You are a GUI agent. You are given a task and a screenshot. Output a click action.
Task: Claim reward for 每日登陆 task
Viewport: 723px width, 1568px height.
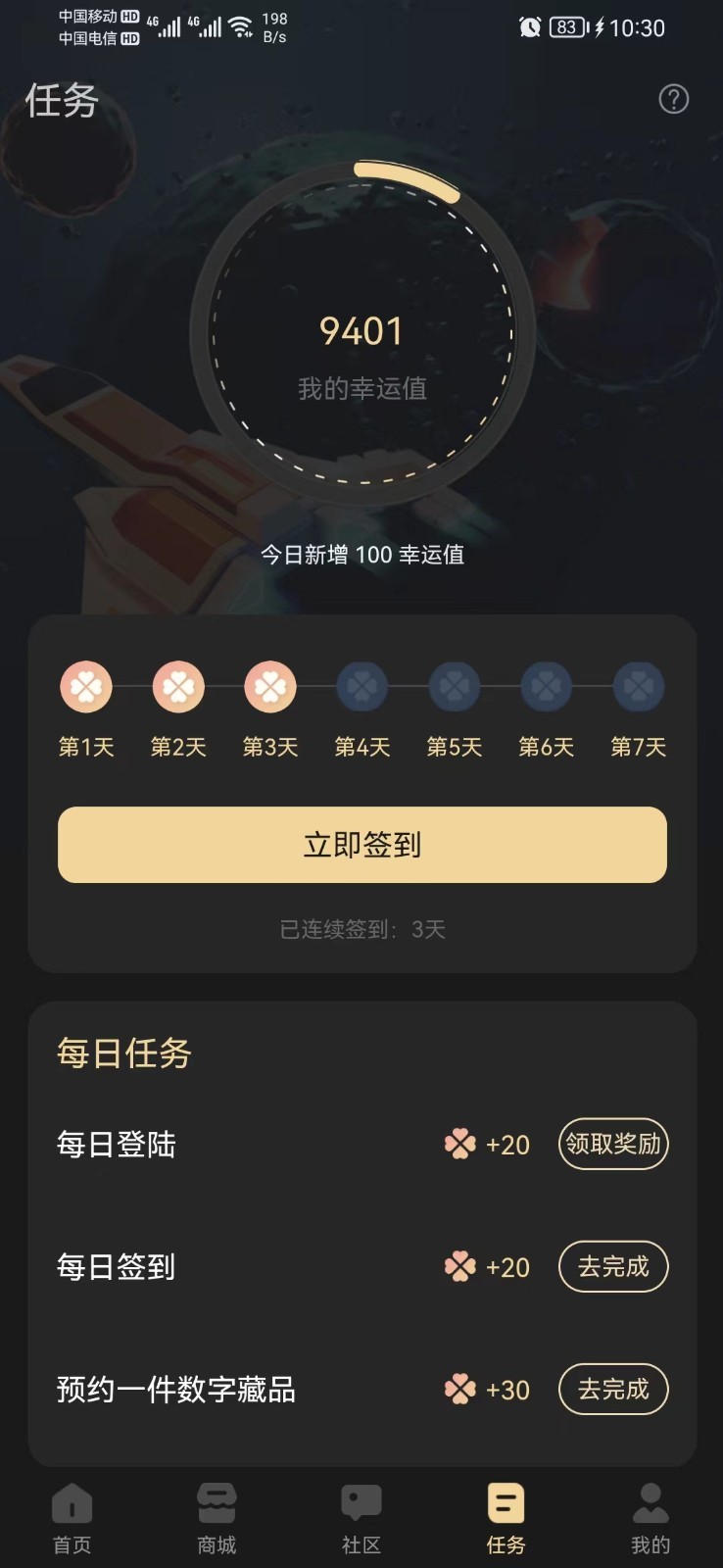(x=613, y=1144)
